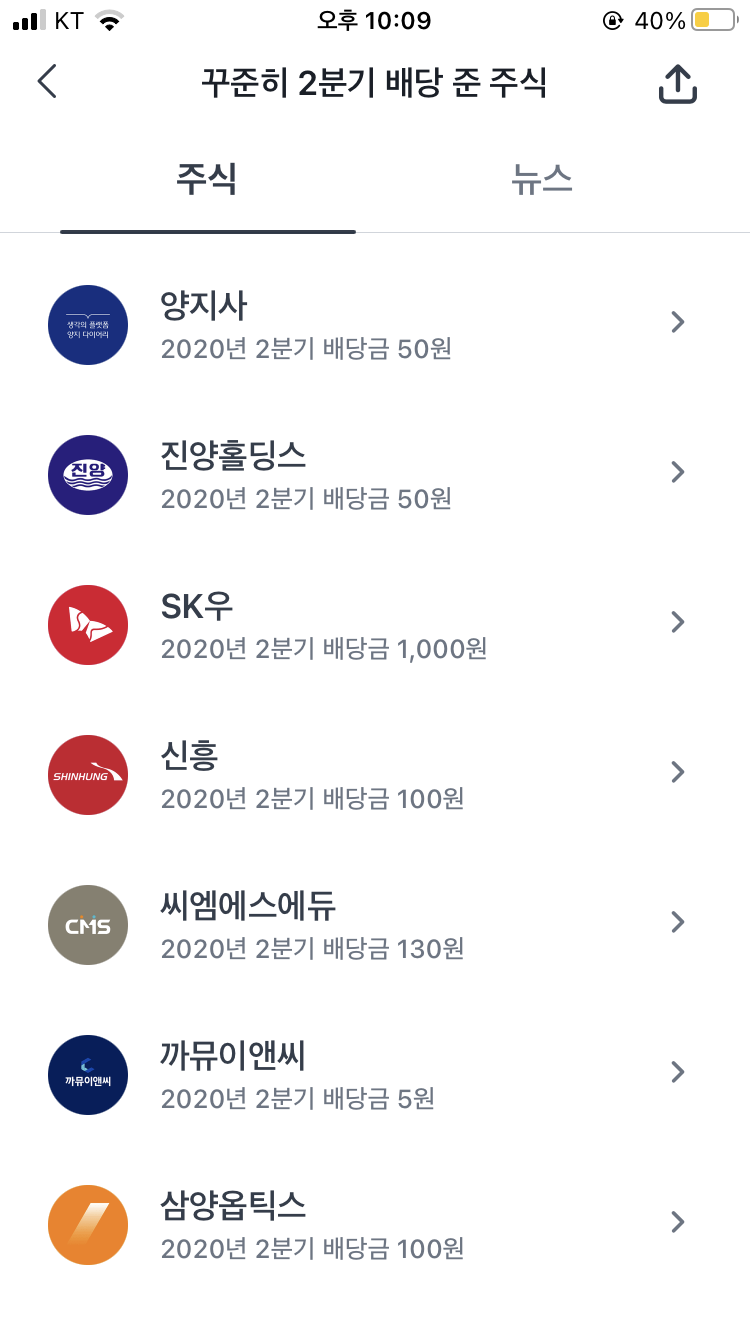View the 삼양옵틱스 stock
750x1334 pixels.
coord(374,1224)
